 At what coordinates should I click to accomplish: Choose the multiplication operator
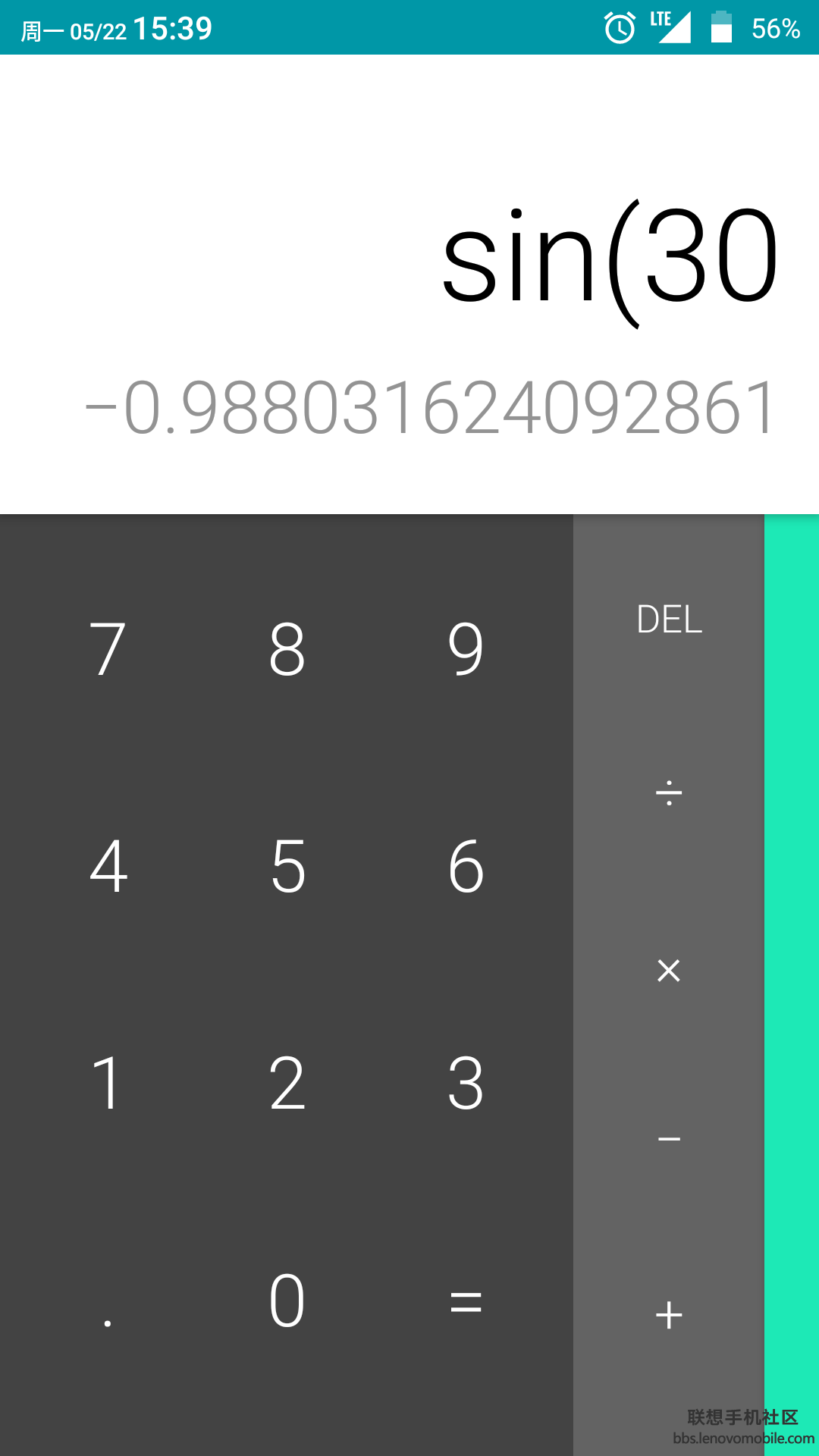tap(669, 970)
